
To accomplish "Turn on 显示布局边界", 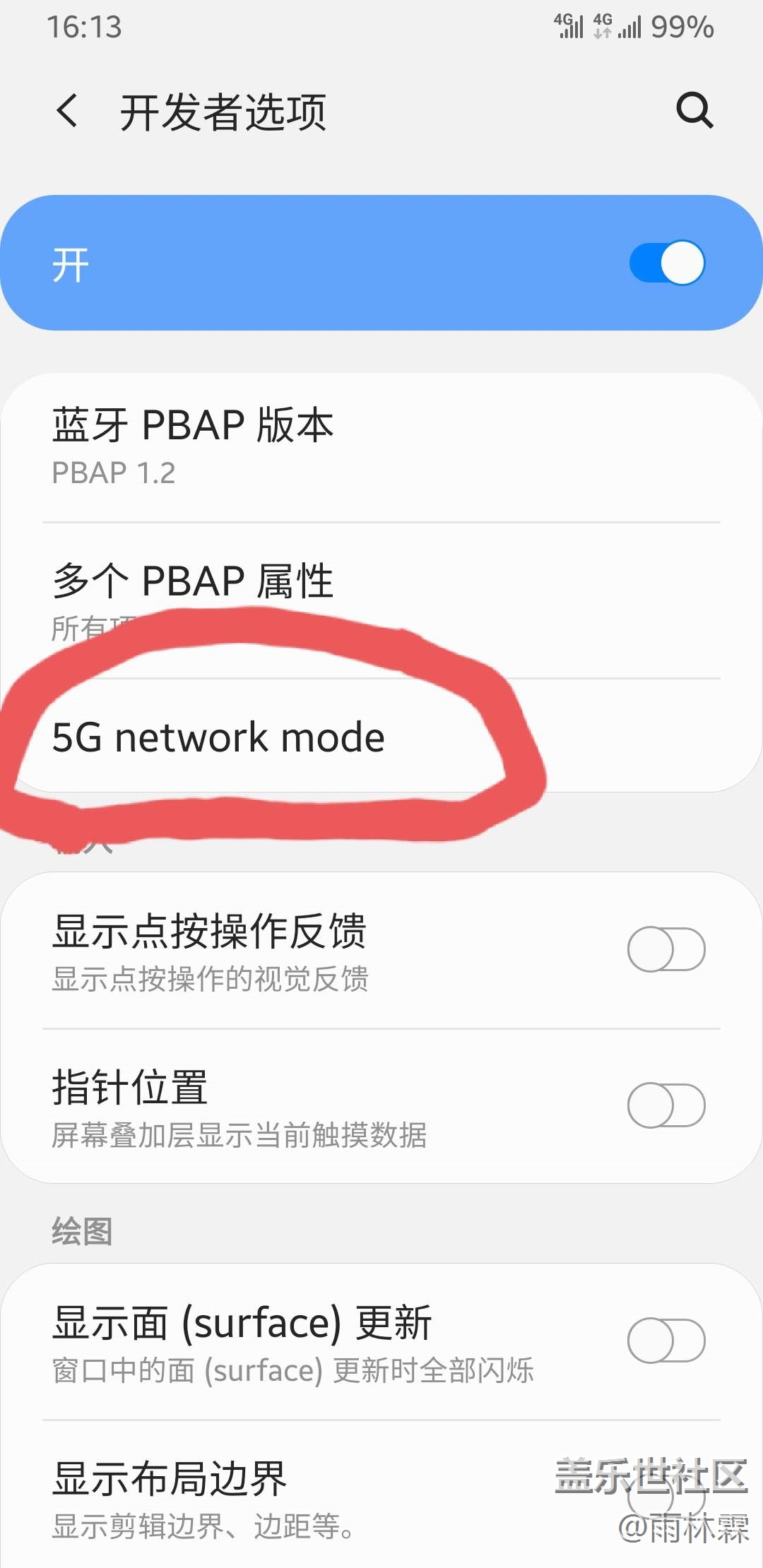I will (666, 1496).
